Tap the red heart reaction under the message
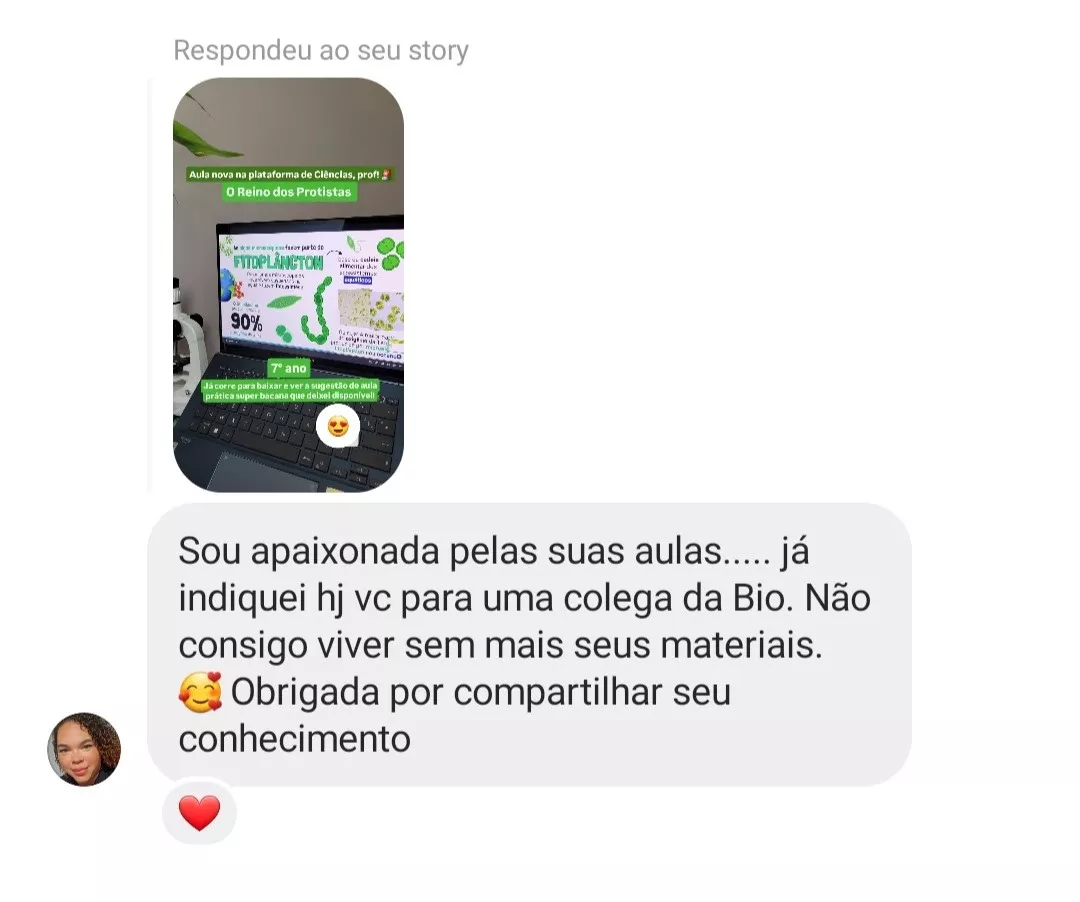The height and width of the screenshot is (902, 1080). point(199,812)
